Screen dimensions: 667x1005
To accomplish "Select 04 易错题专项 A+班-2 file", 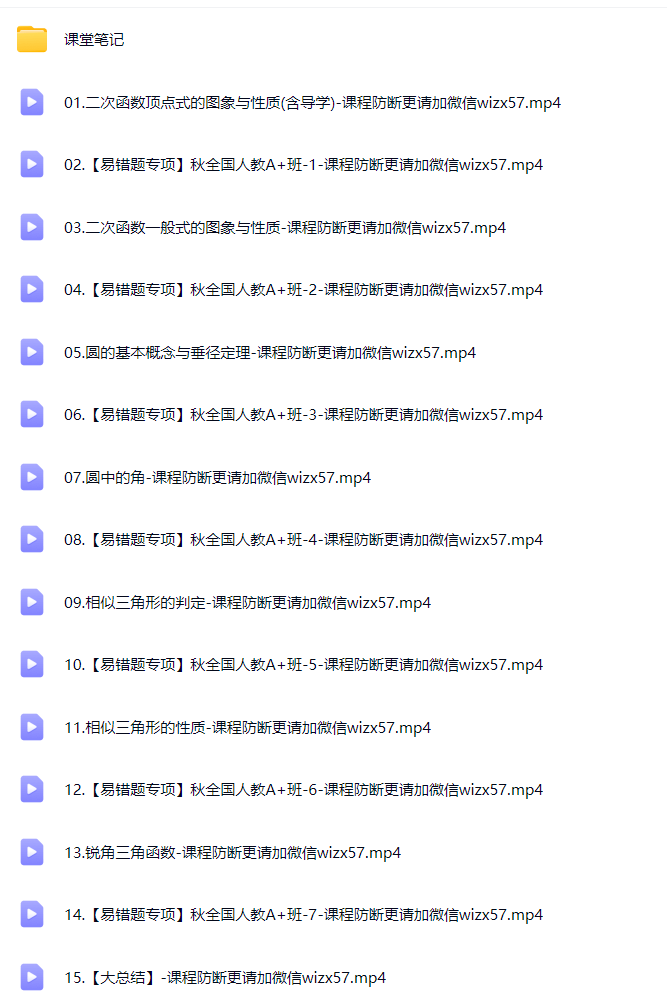I will 303,290.
